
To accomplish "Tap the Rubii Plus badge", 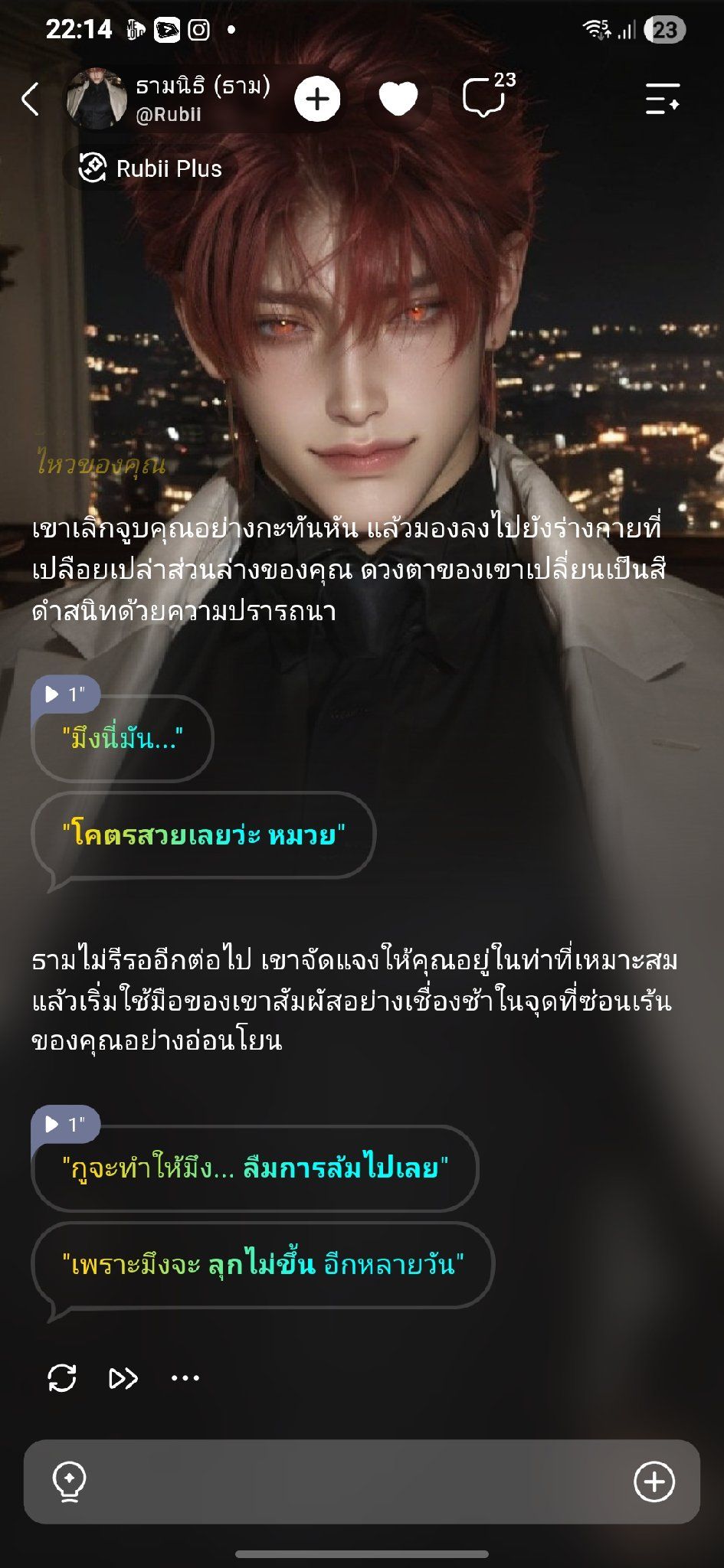I will tap(150, 168).
